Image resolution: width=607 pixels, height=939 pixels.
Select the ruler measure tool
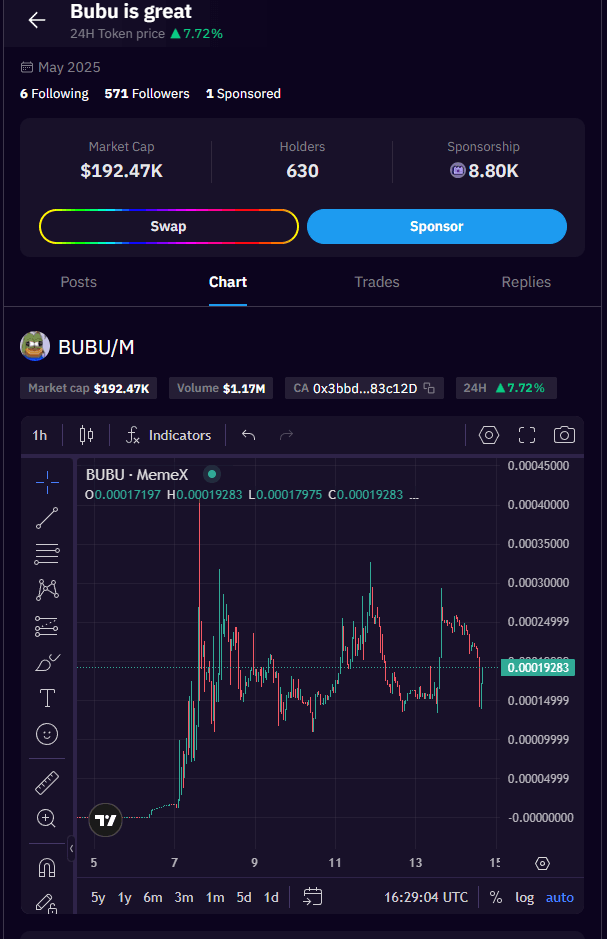click(x=47, y=782)
